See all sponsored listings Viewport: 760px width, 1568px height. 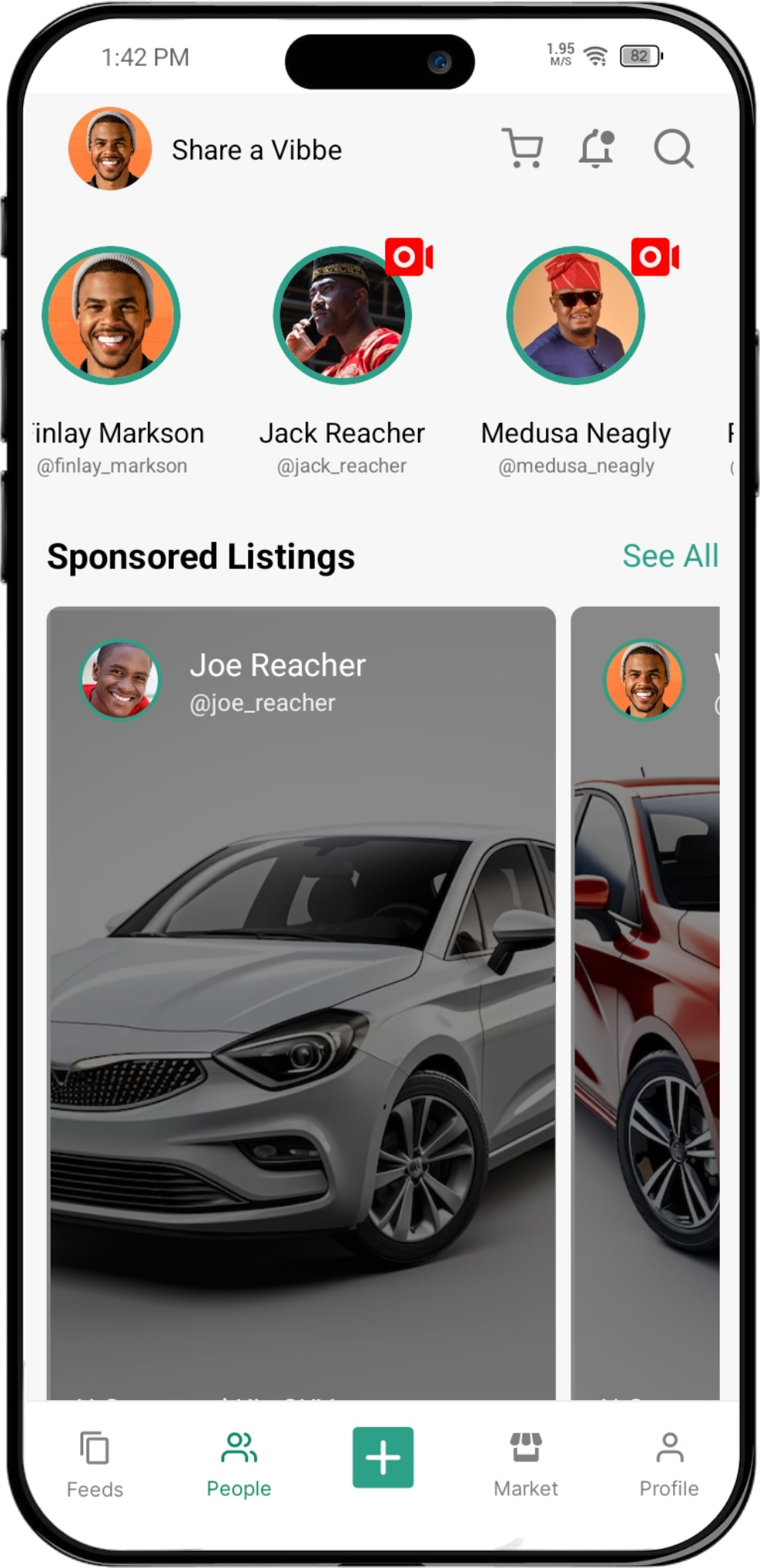pyautogui.click(x=670, y=556)
